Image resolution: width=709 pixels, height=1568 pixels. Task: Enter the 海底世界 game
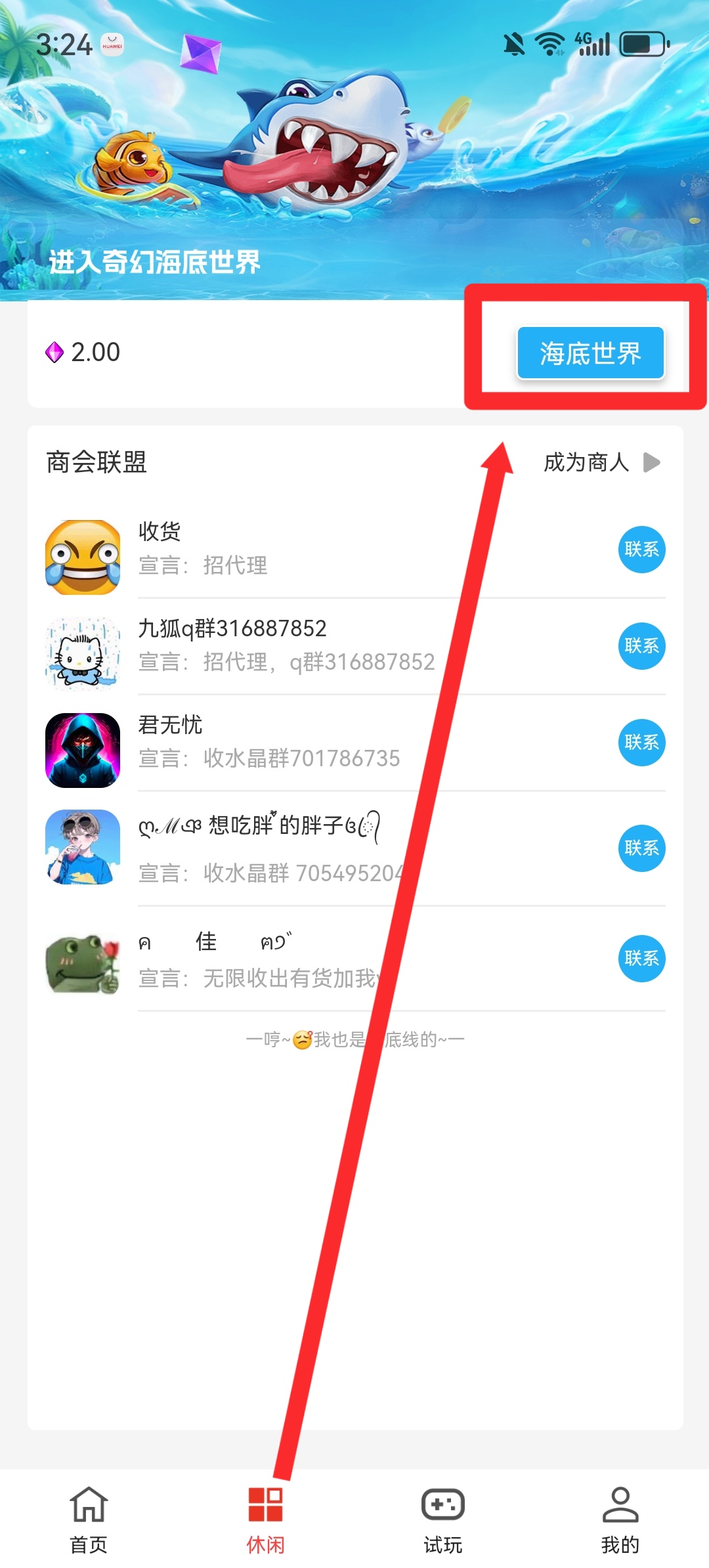(x=590, y=353)
